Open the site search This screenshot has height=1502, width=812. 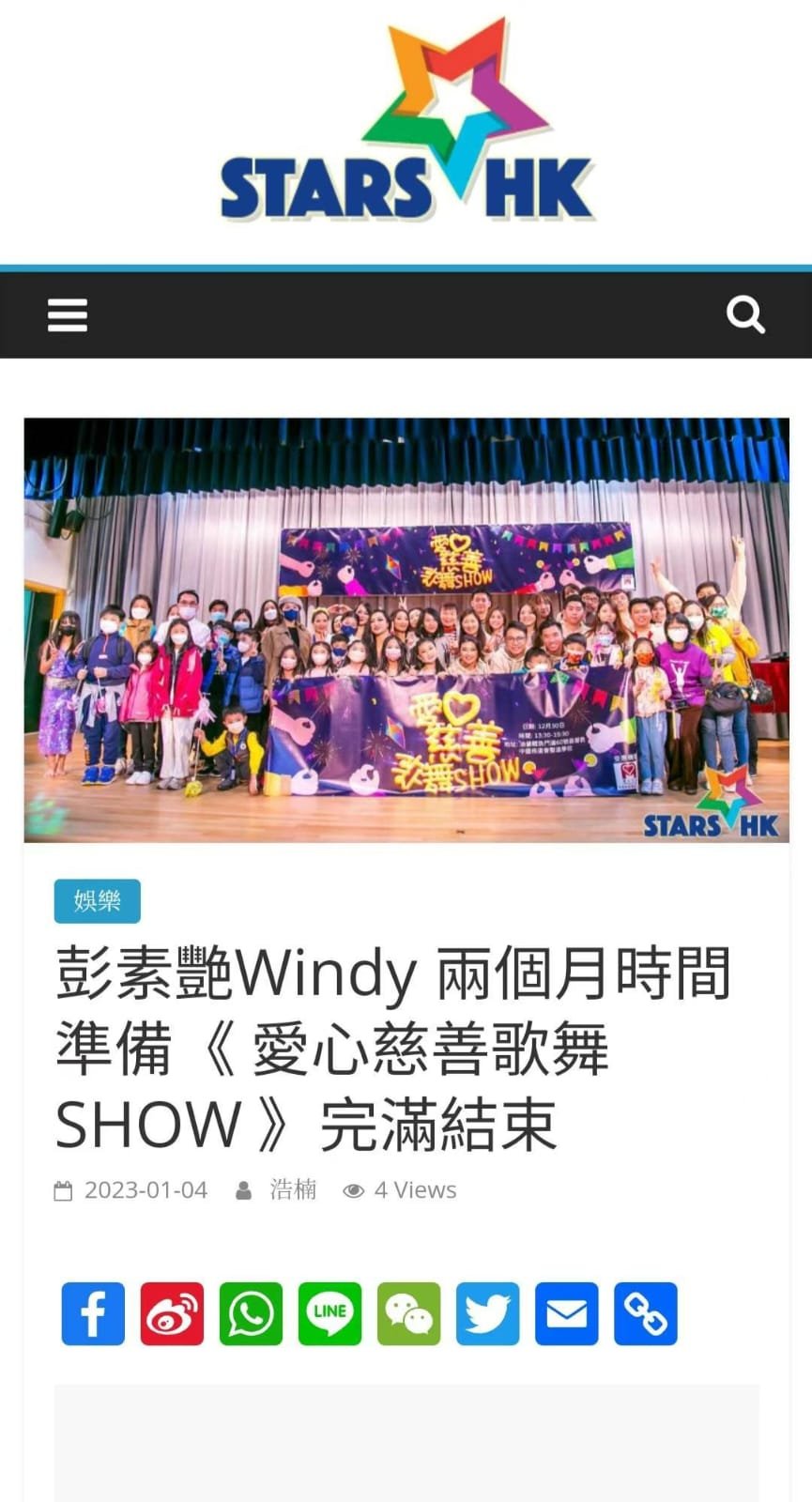coord(745,315)
